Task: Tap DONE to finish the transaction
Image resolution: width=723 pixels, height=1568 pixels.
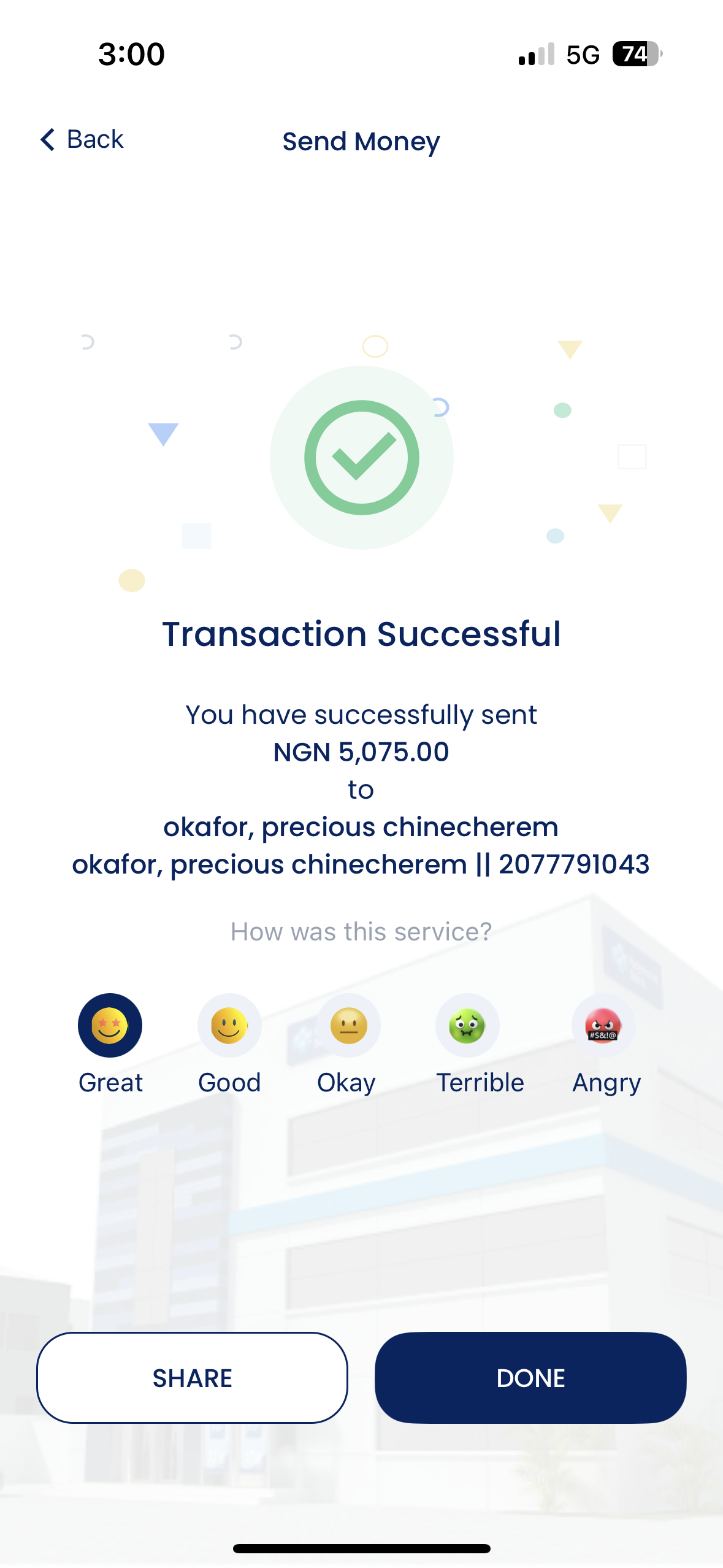Action: 530,1378
